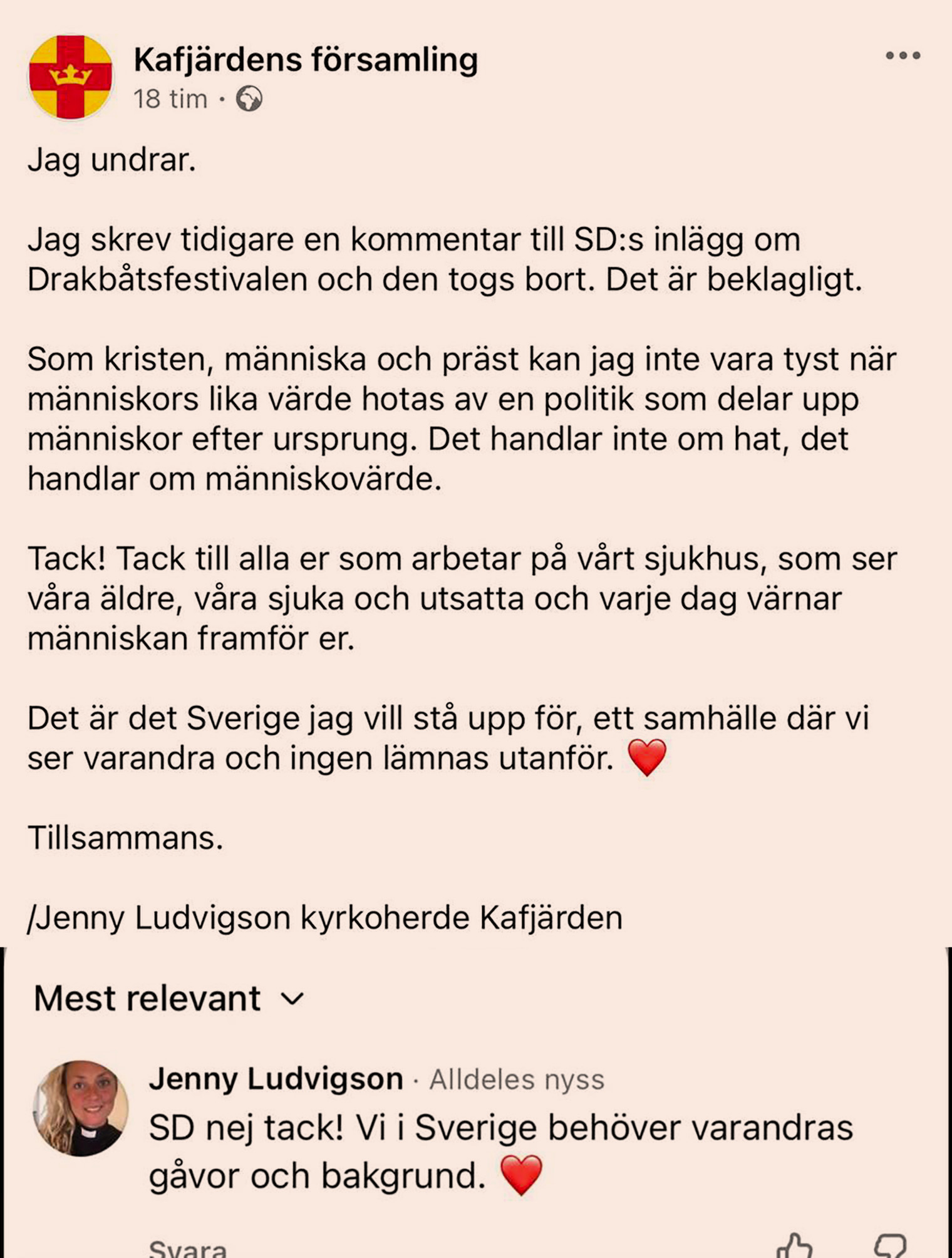Open the post's three-dot overflow menu

coord(903,56)
